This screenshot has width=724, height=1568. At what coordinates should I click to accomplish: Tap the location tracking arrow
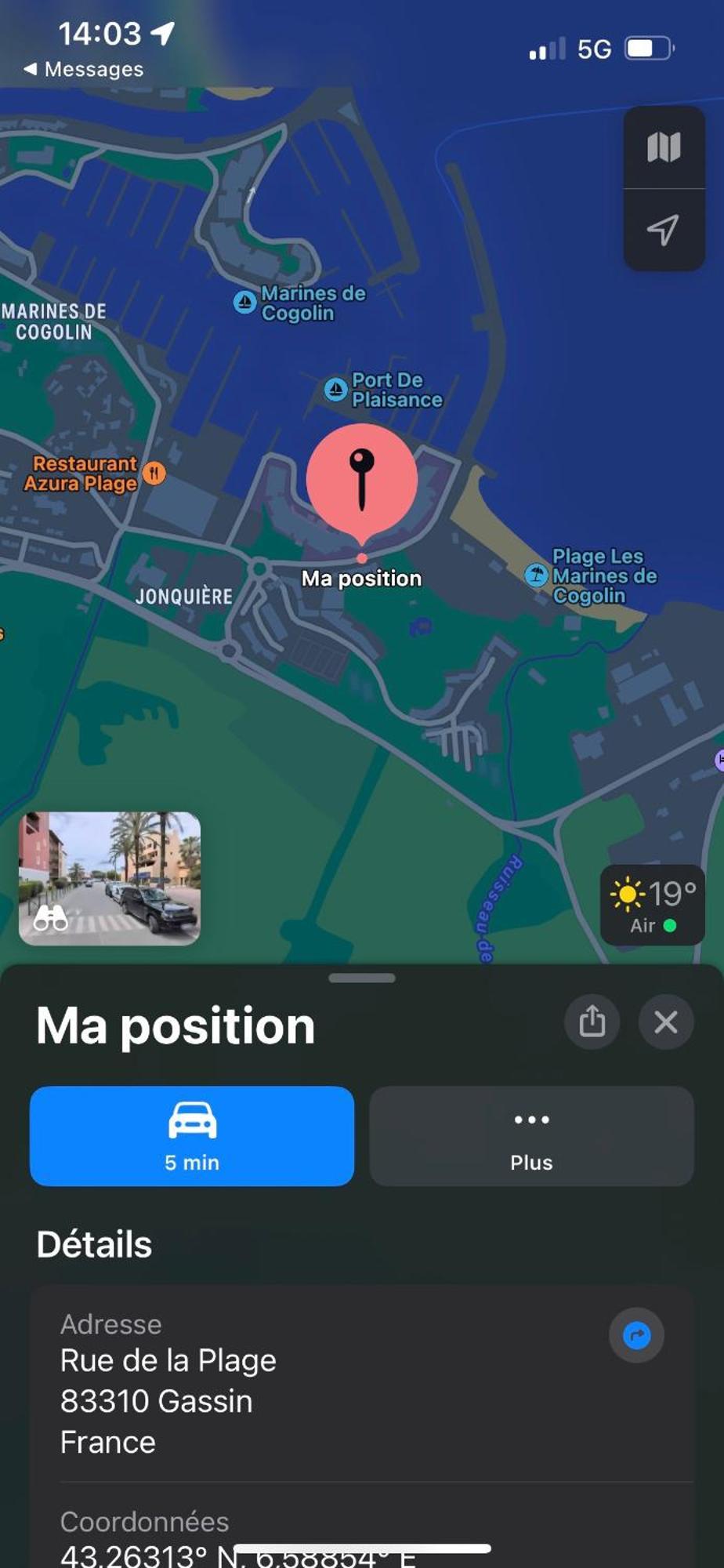[663, 230]
